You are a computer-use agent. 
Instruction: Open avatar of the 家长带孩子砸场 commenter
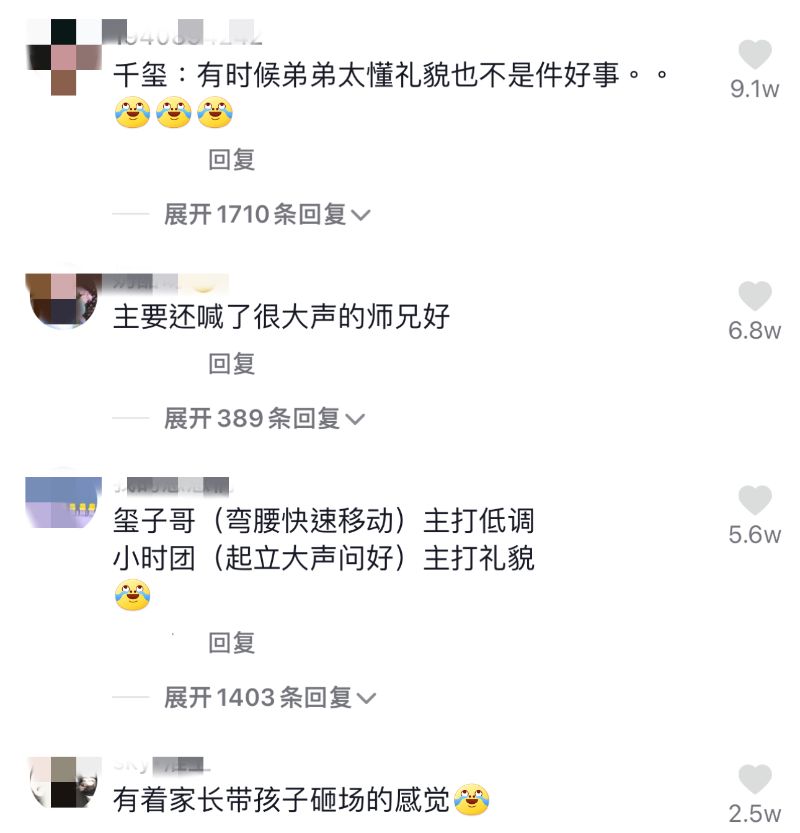64,782
